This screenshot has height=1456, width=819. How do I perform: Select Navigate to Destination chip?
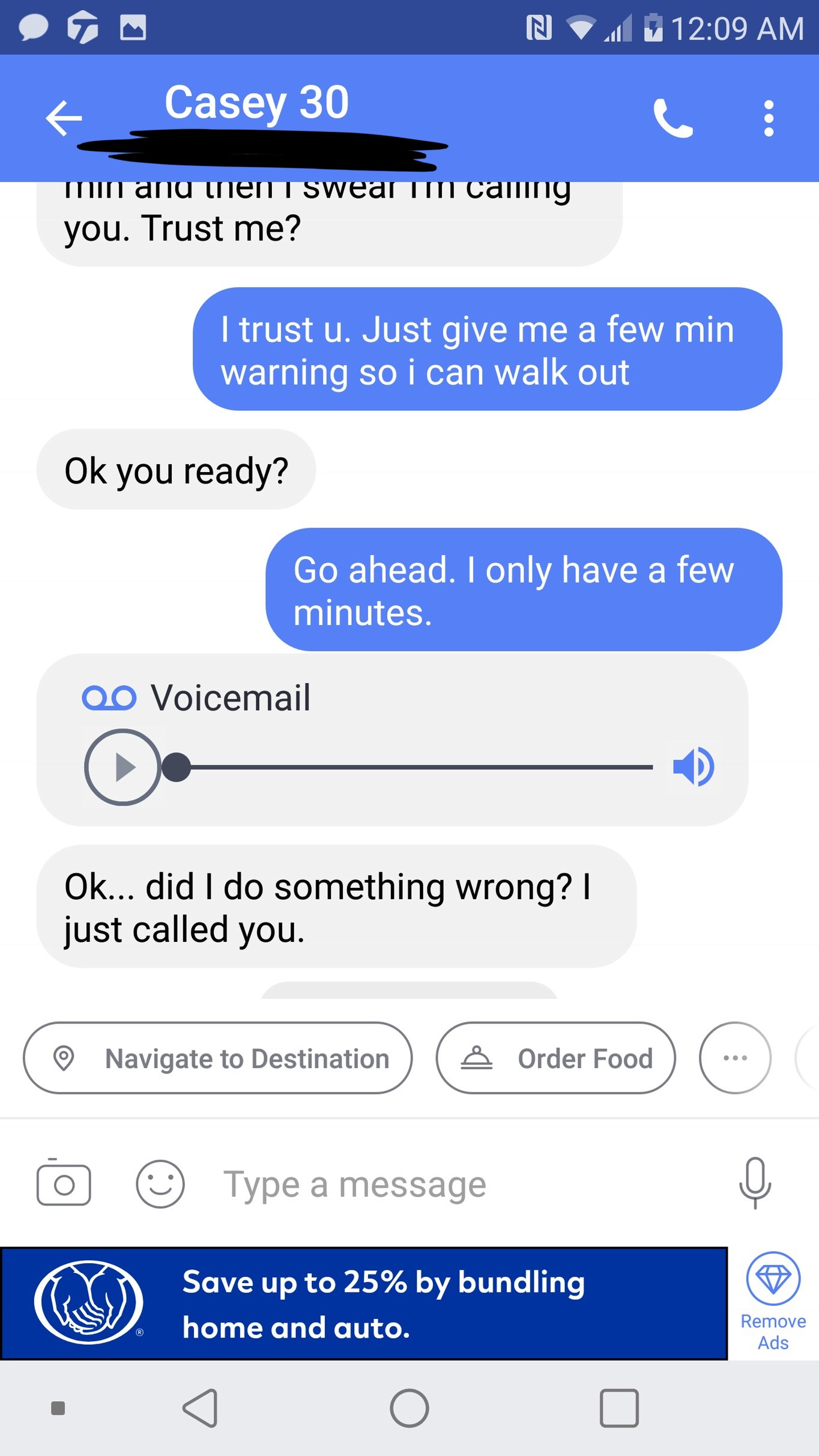point(218,1058)
